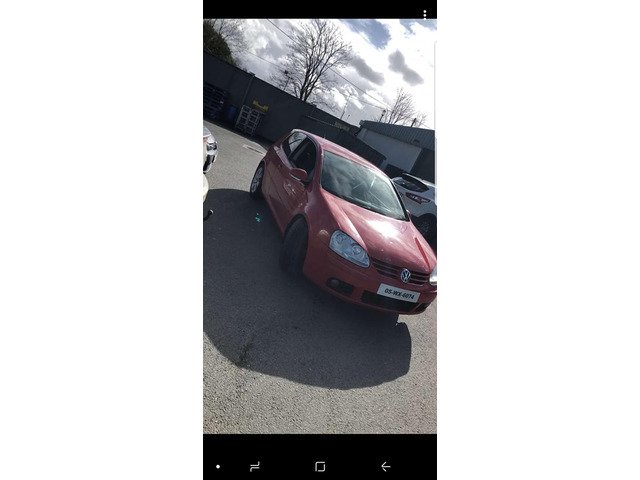Open the overflow menu

[424, 14]
